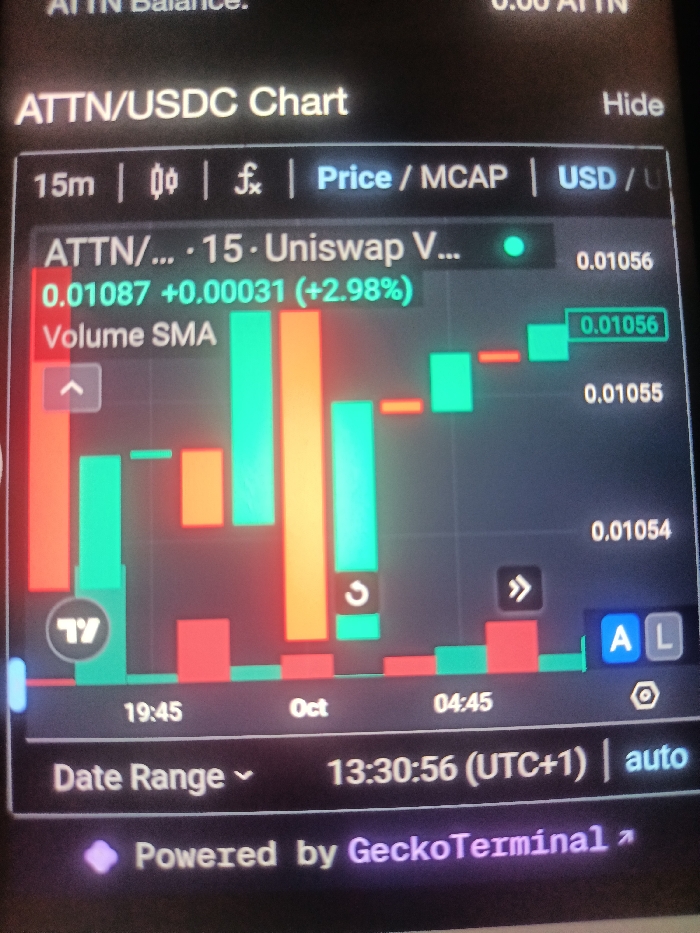Collapse the chart legend arrow
The height and width of the screenshot is (933, 700).
click(73, 388)
